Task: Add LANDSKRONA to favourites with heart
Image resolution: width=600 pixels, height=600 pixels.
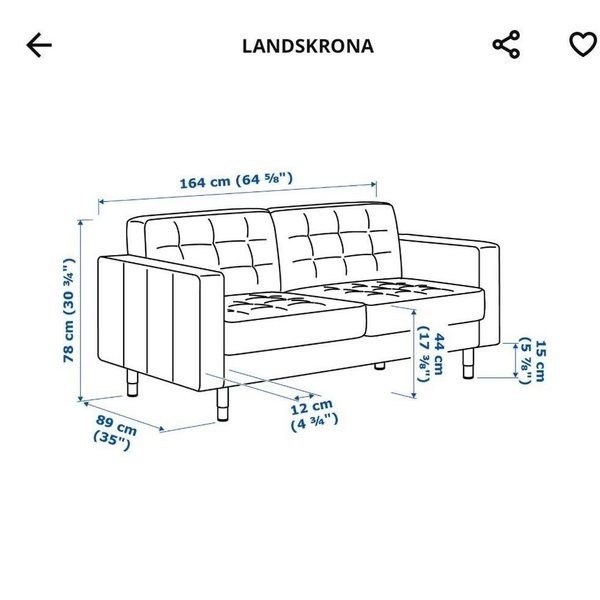Action: click(581, 44)
